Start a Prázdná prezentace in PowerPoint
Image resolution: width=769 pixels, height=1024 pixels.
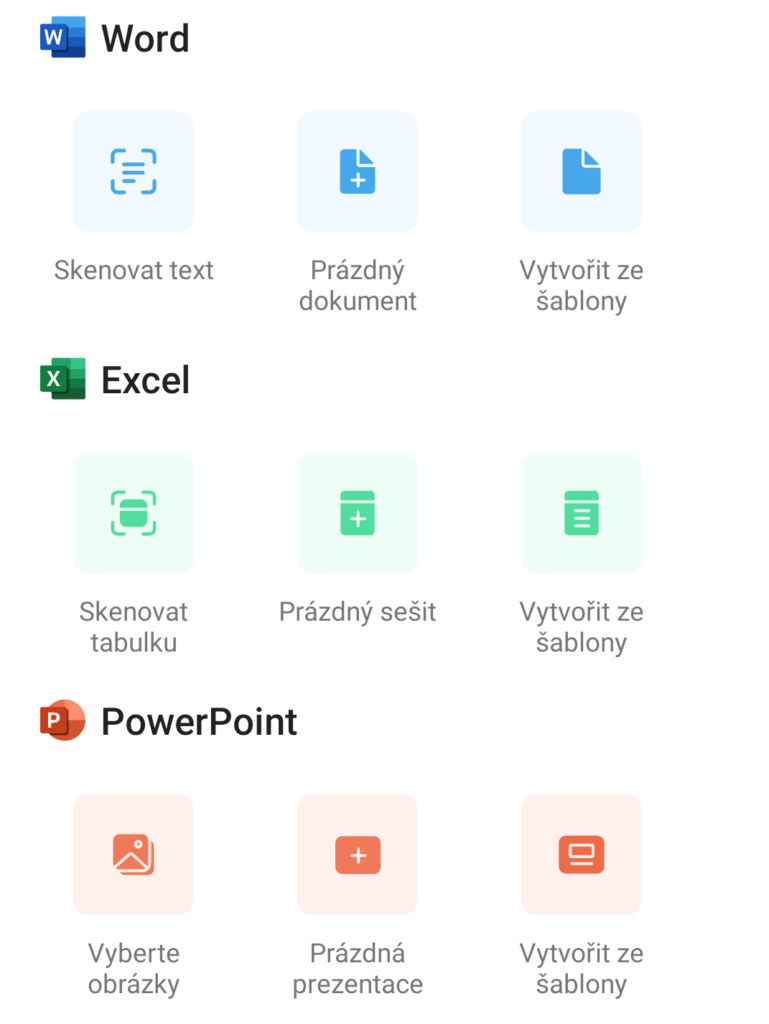(357, 855)
